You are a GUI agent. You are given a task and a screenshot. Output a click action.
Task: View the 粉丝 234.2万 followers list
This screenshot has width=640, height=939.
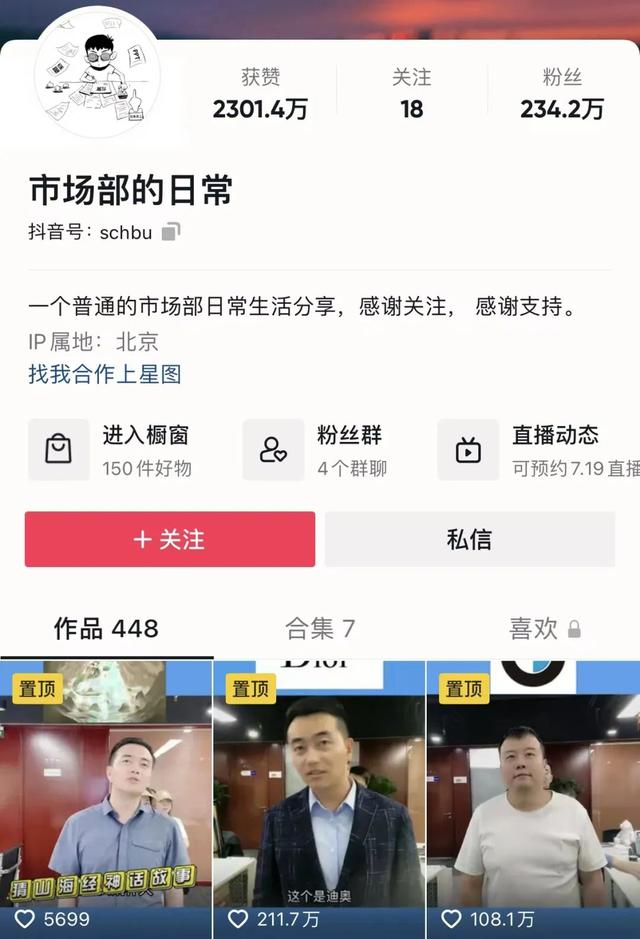point(562,94)
